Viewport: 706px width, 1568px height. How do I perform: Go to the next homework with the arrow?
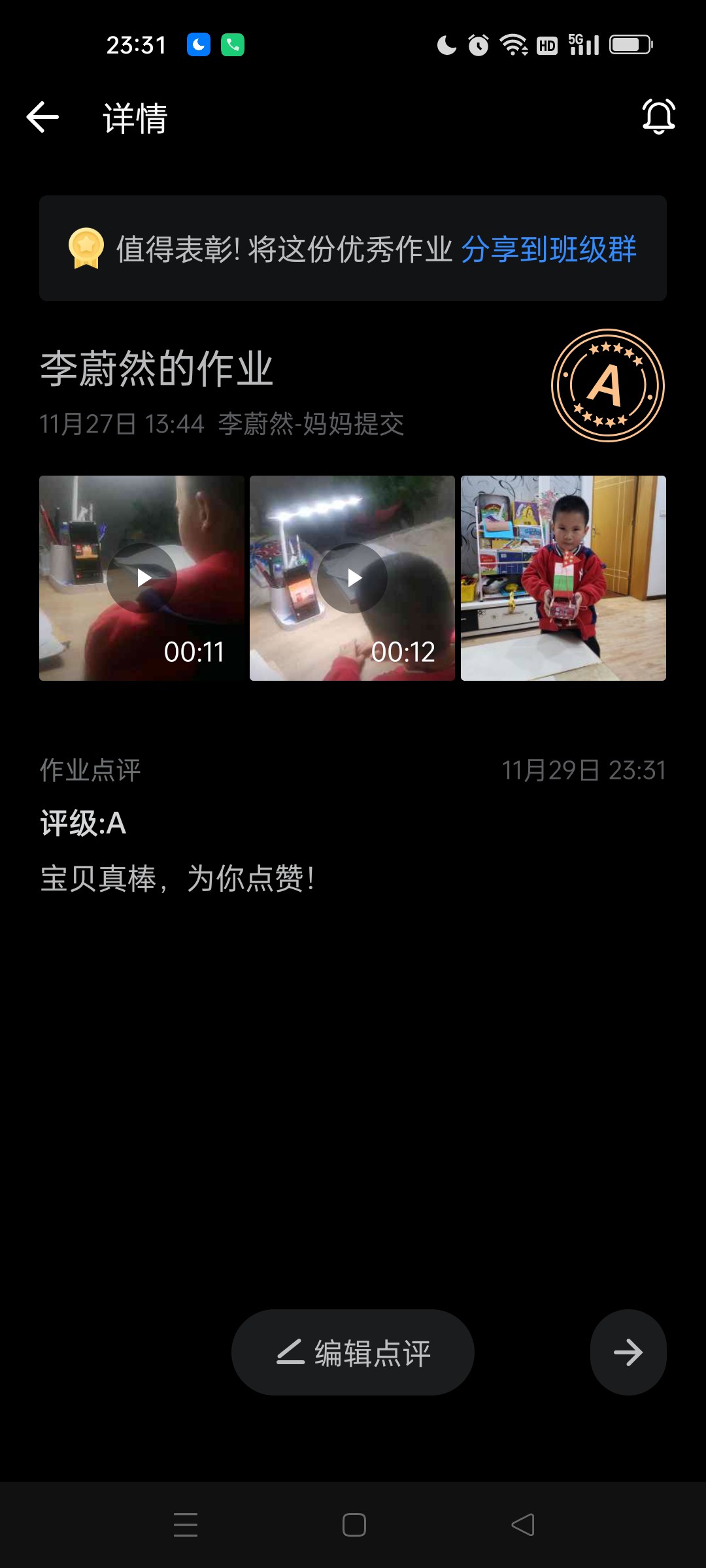[x=628, y=1352]
